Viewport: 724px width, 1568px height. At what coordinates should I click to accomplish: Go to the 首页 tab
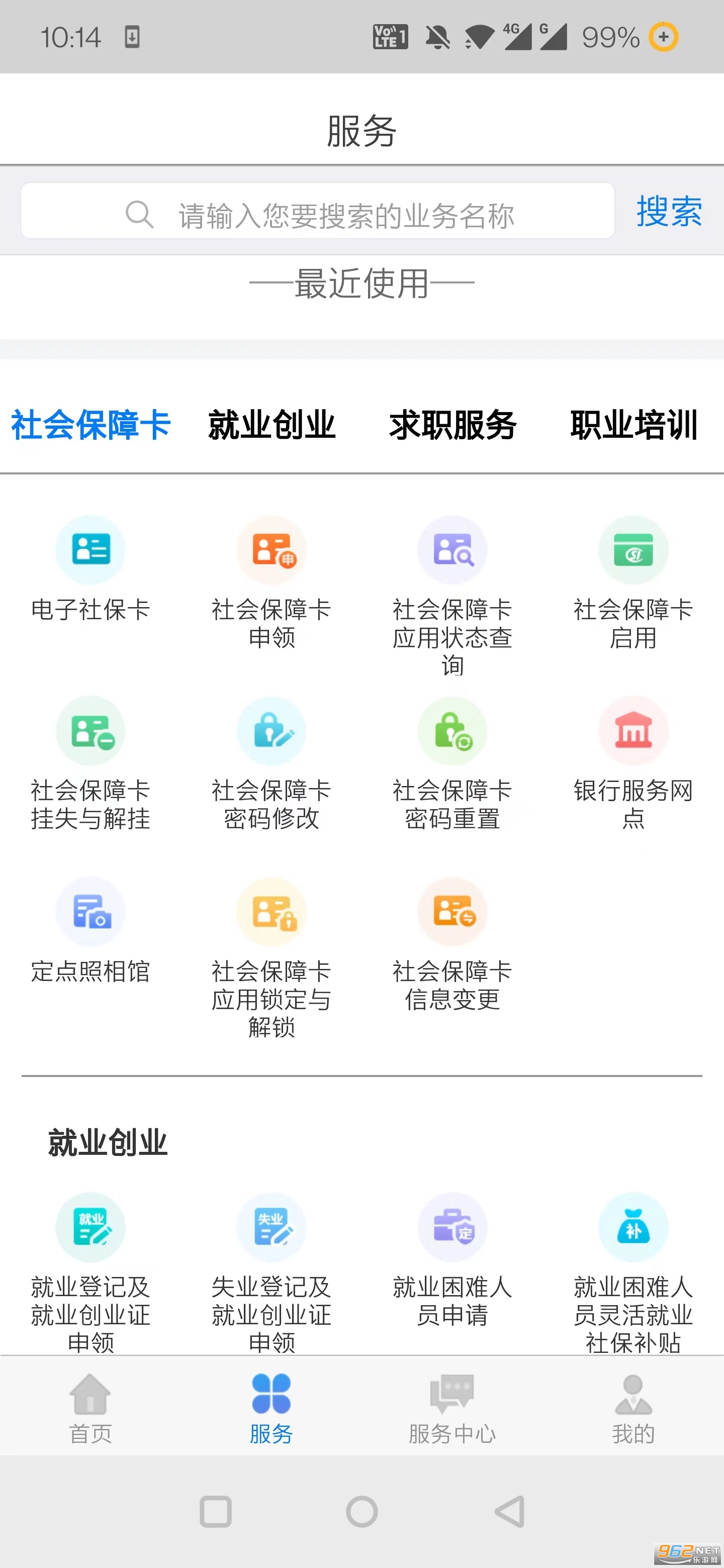(x=90, y=1409)
